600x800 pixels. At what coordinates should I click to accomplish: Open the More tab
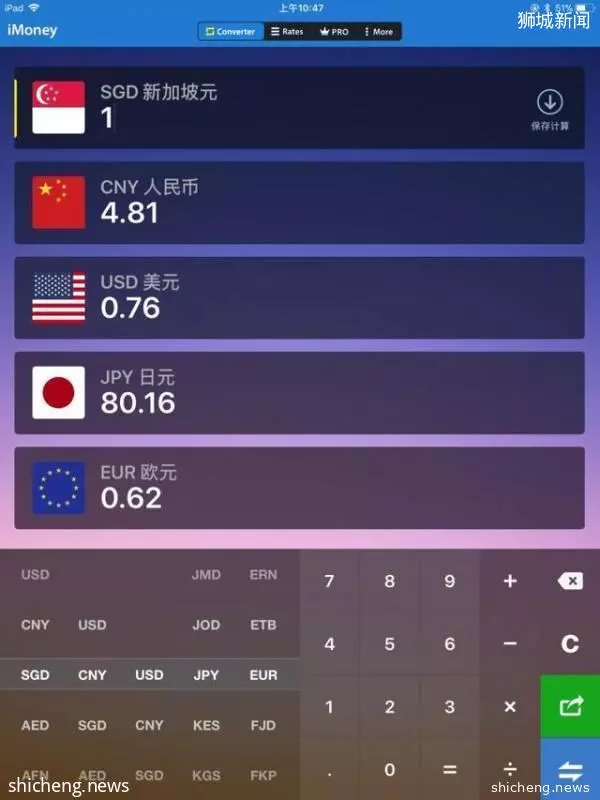[378, 32]
